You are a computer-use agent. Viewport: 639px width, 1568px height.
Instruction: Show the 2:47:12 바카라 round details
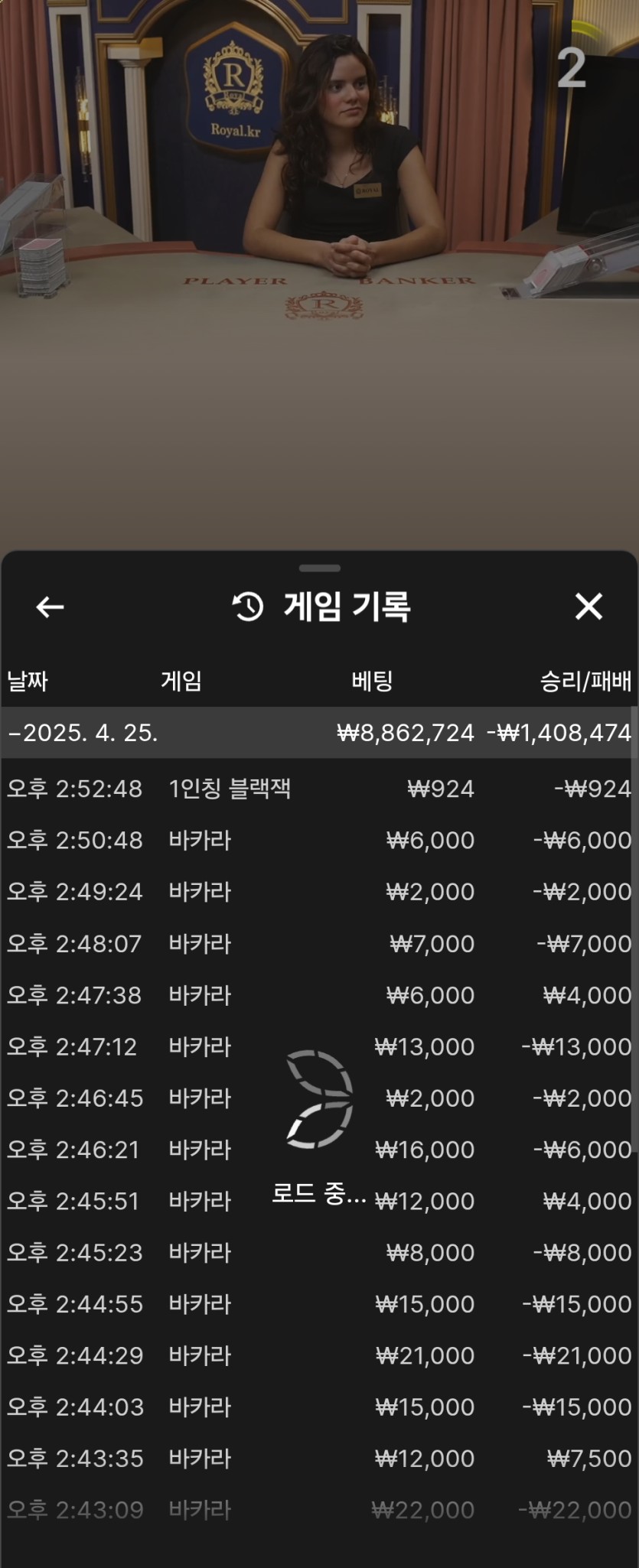pos(319,1046)
